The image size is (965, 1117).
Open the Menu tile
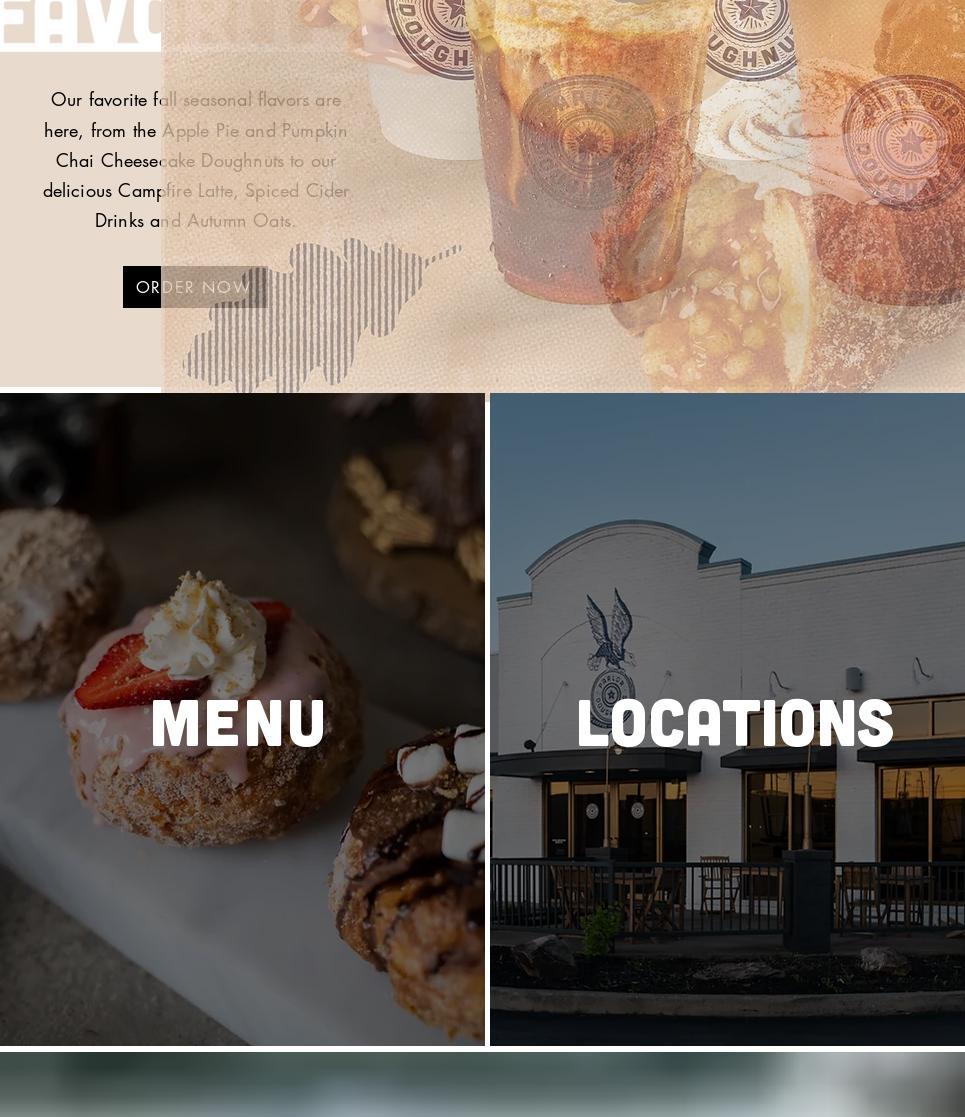tap(240, 720)
